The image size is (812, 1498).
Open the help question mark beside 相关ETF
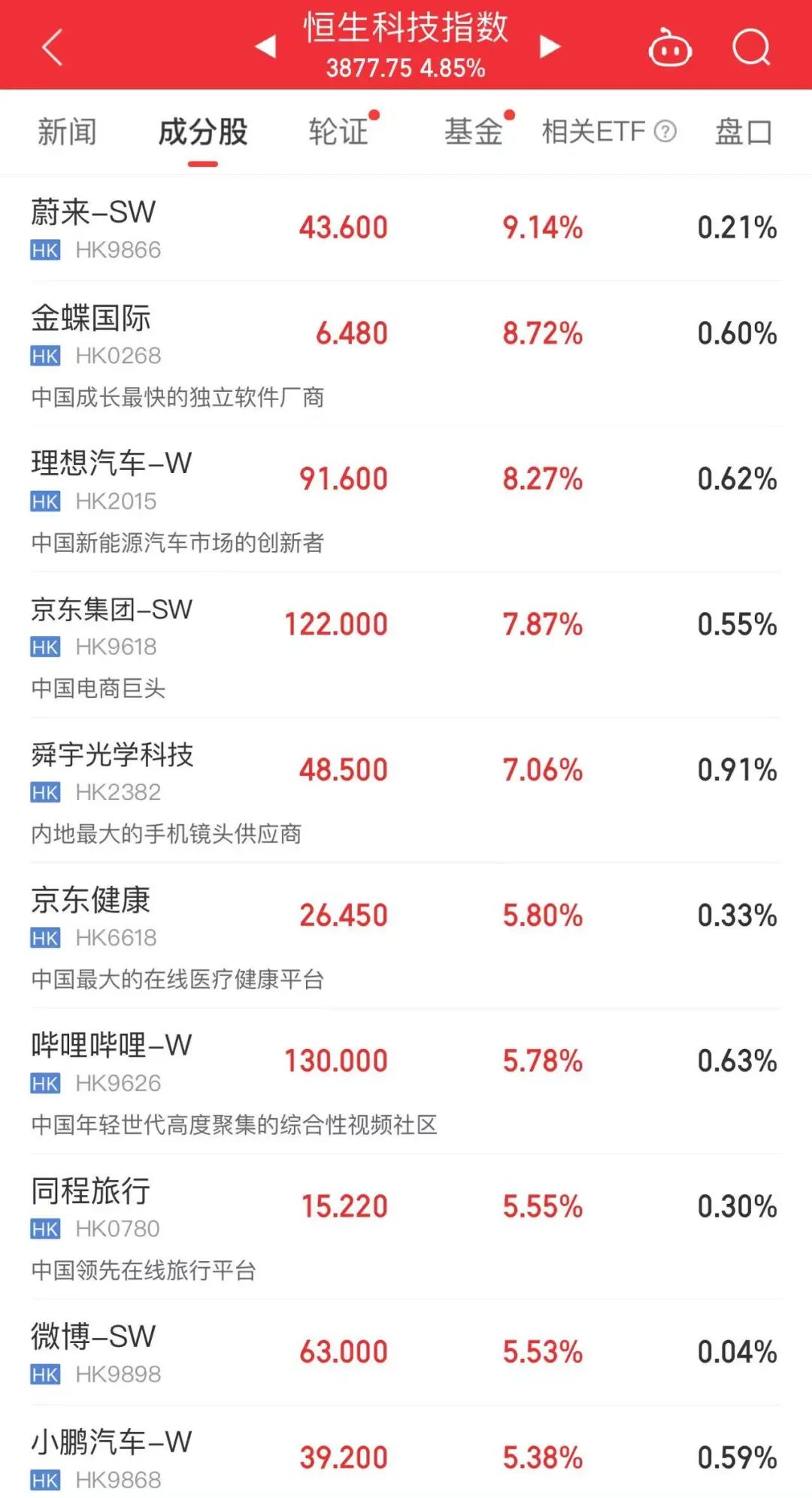coord(665,132)
